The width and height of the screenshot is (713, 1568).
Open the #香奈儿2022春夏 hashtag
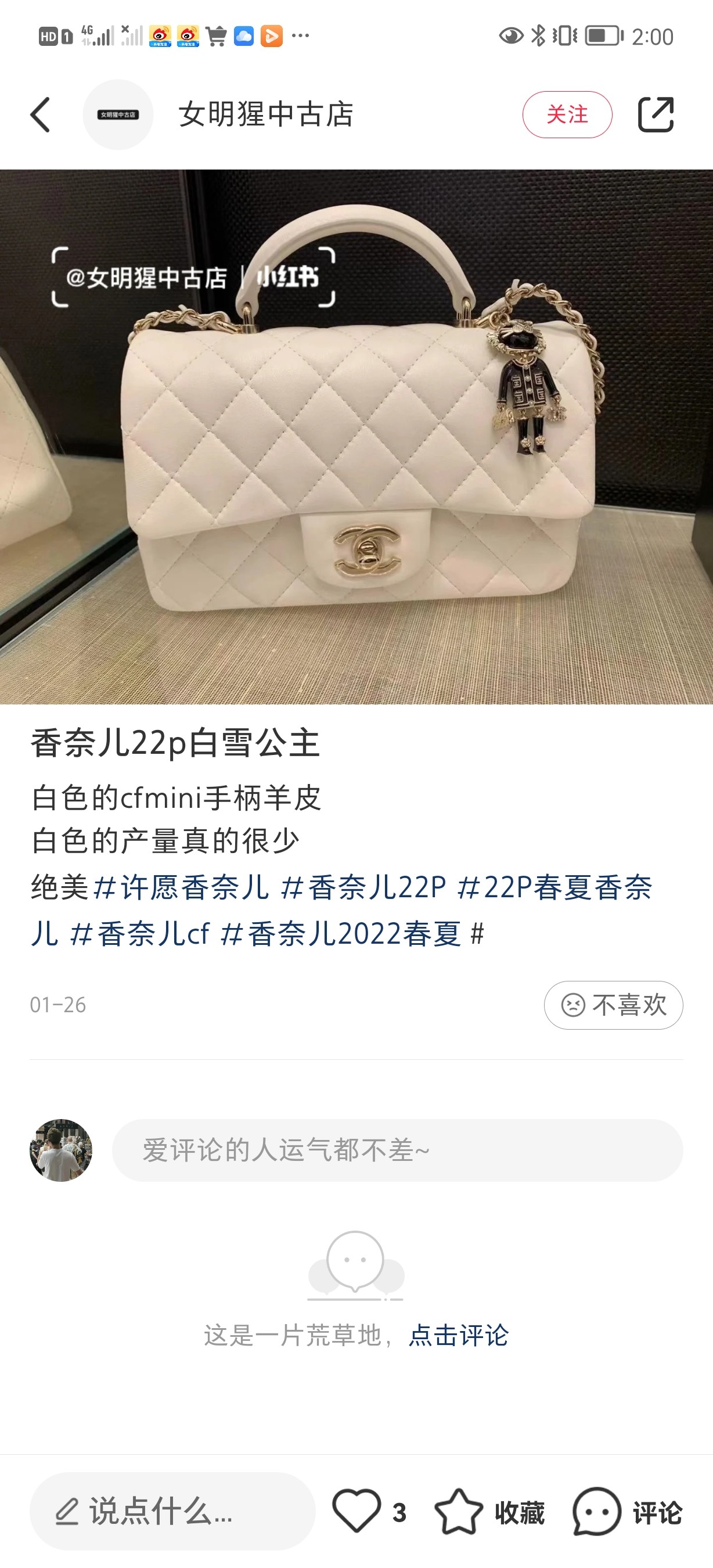[x=341, y=933]
